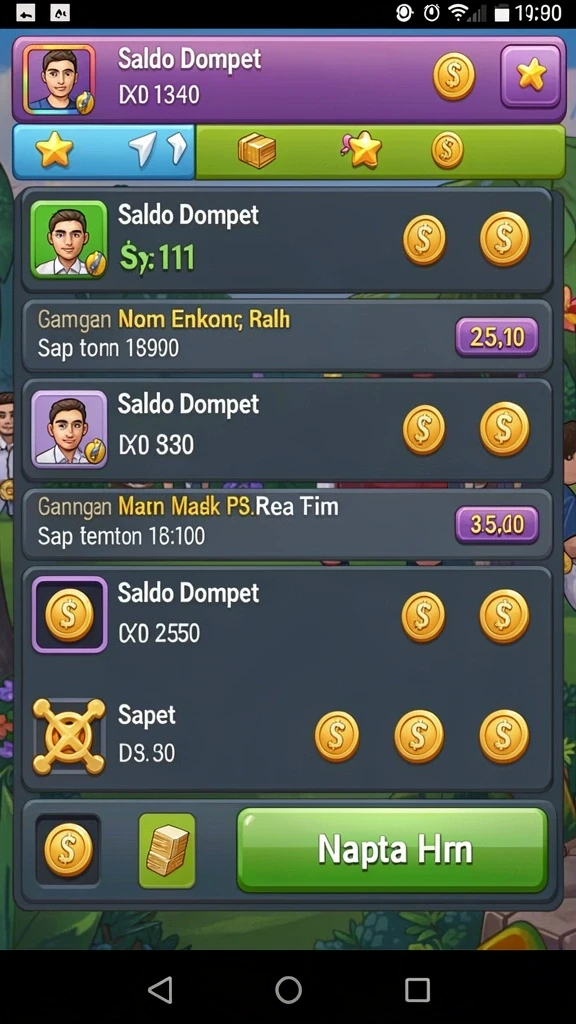This screenshot has width=576, height=1024.
Task: Tap the profile avatar in purple header
Action: (x=59, y=80)
